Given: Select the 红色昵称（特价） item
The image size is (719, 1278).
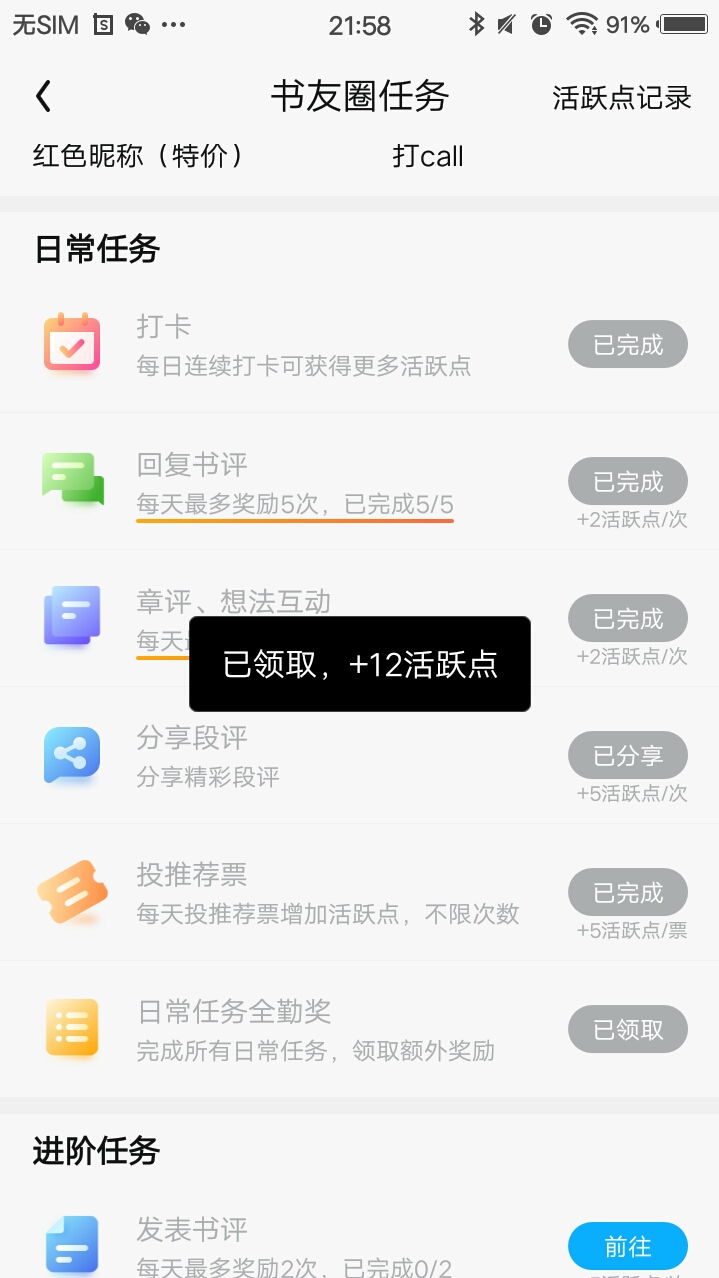Looking at the screenshot, I should pos(140,156).
